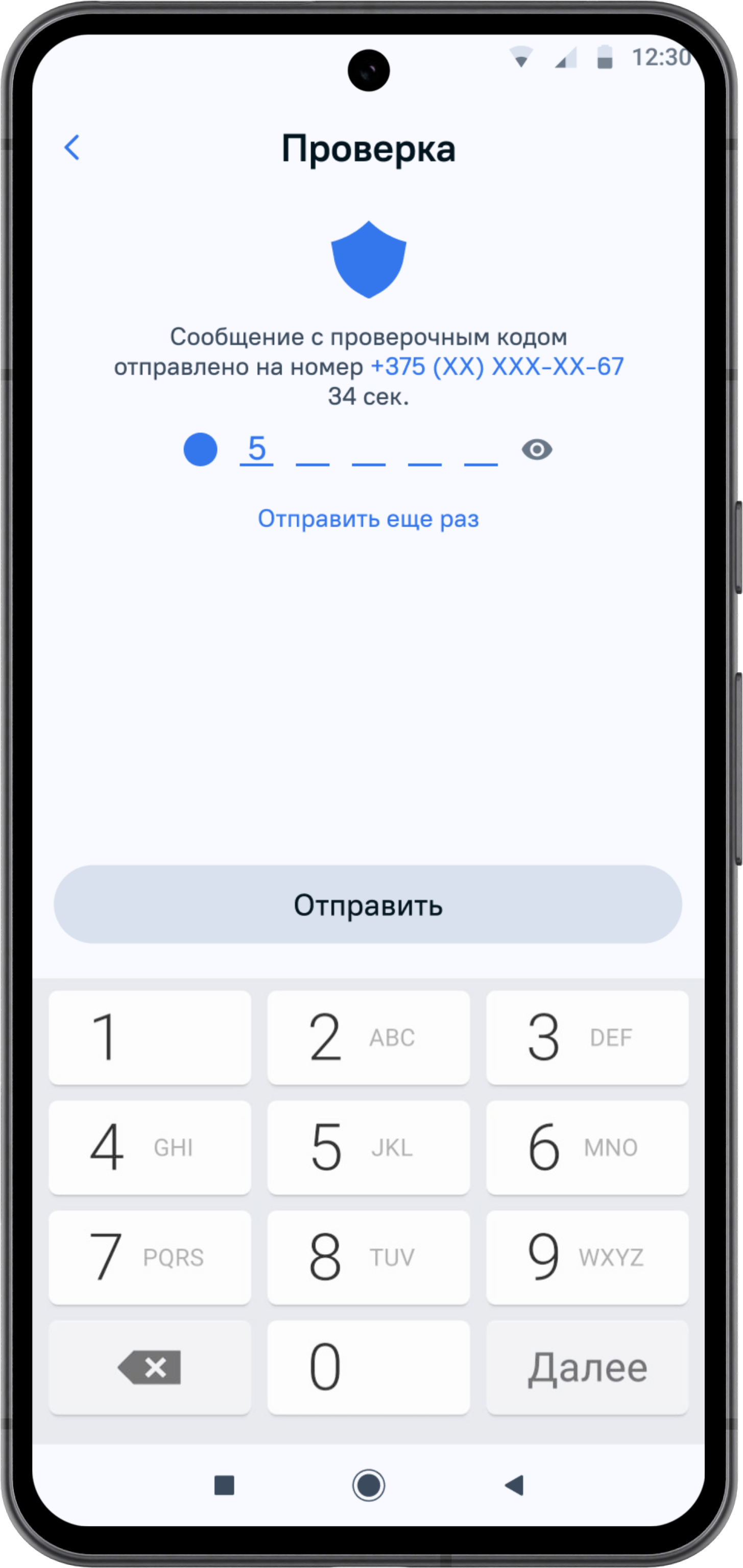743x1568 pixels.
Task: Delete the last digit with backspace
Action: click(x=150, y=1367)
